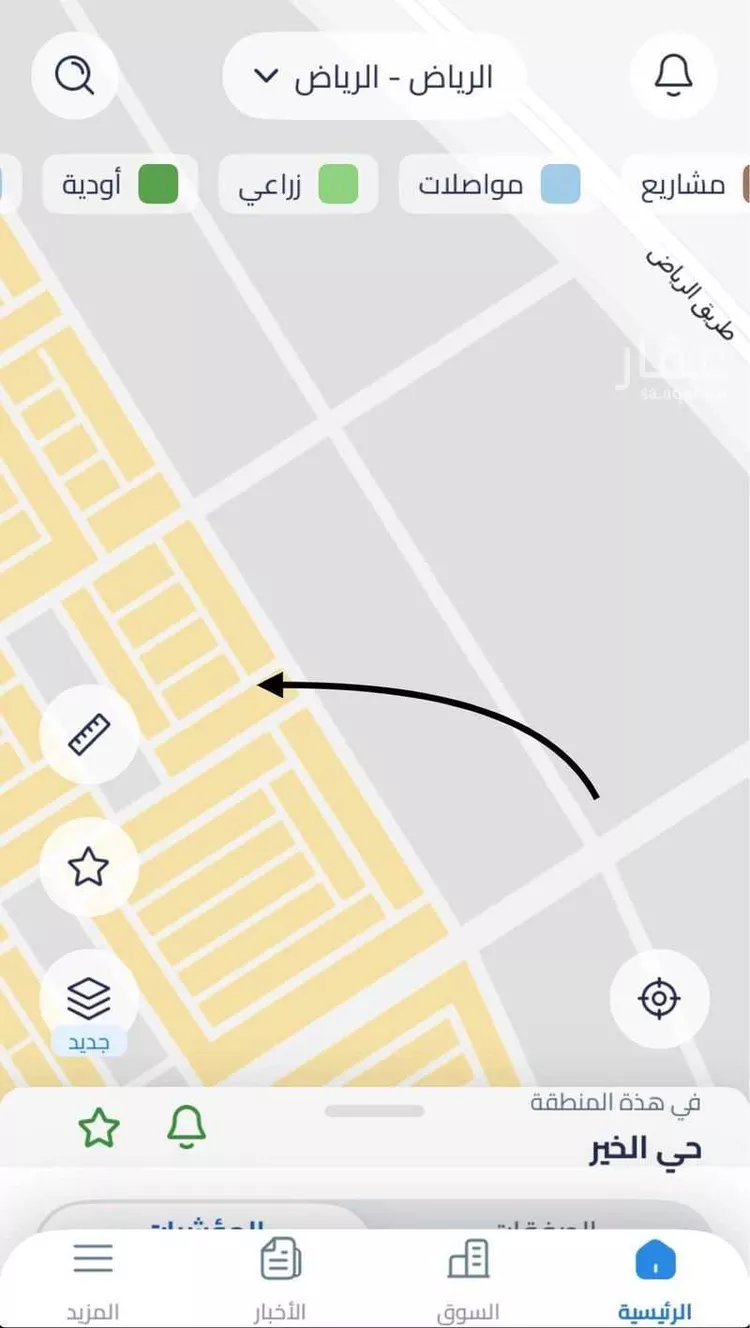Open the search magnifier icon
This screenshot has height=1328, width=750.
coord(75,75)
